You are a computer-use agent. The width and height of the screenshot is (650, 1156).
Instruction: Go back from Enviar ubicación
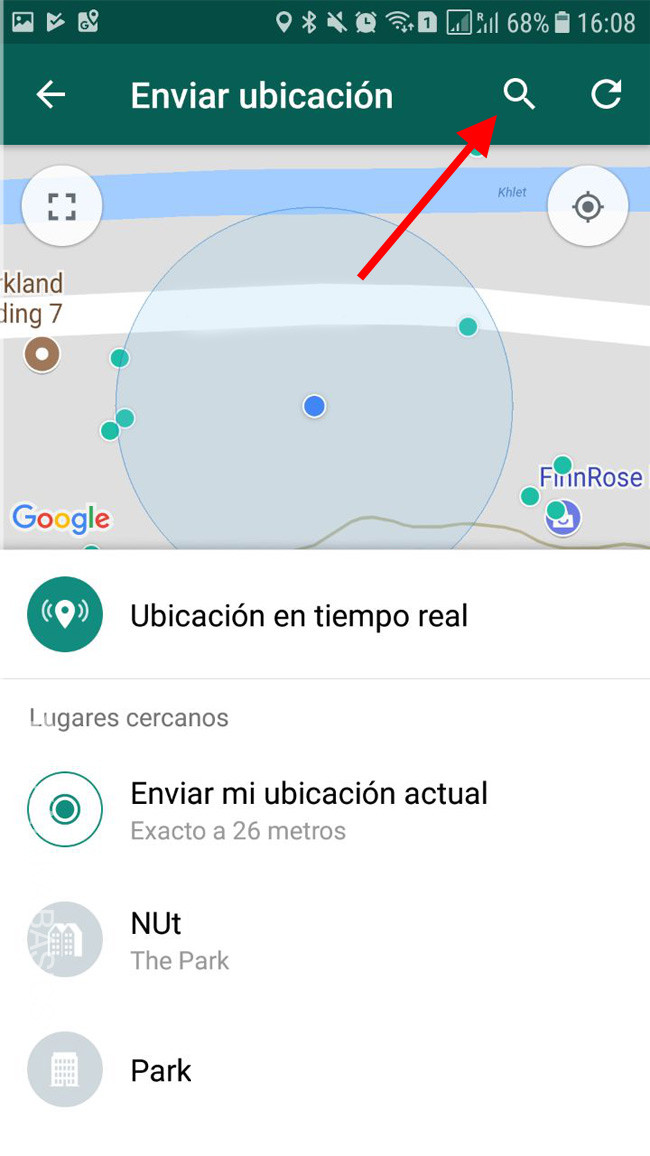51,95
